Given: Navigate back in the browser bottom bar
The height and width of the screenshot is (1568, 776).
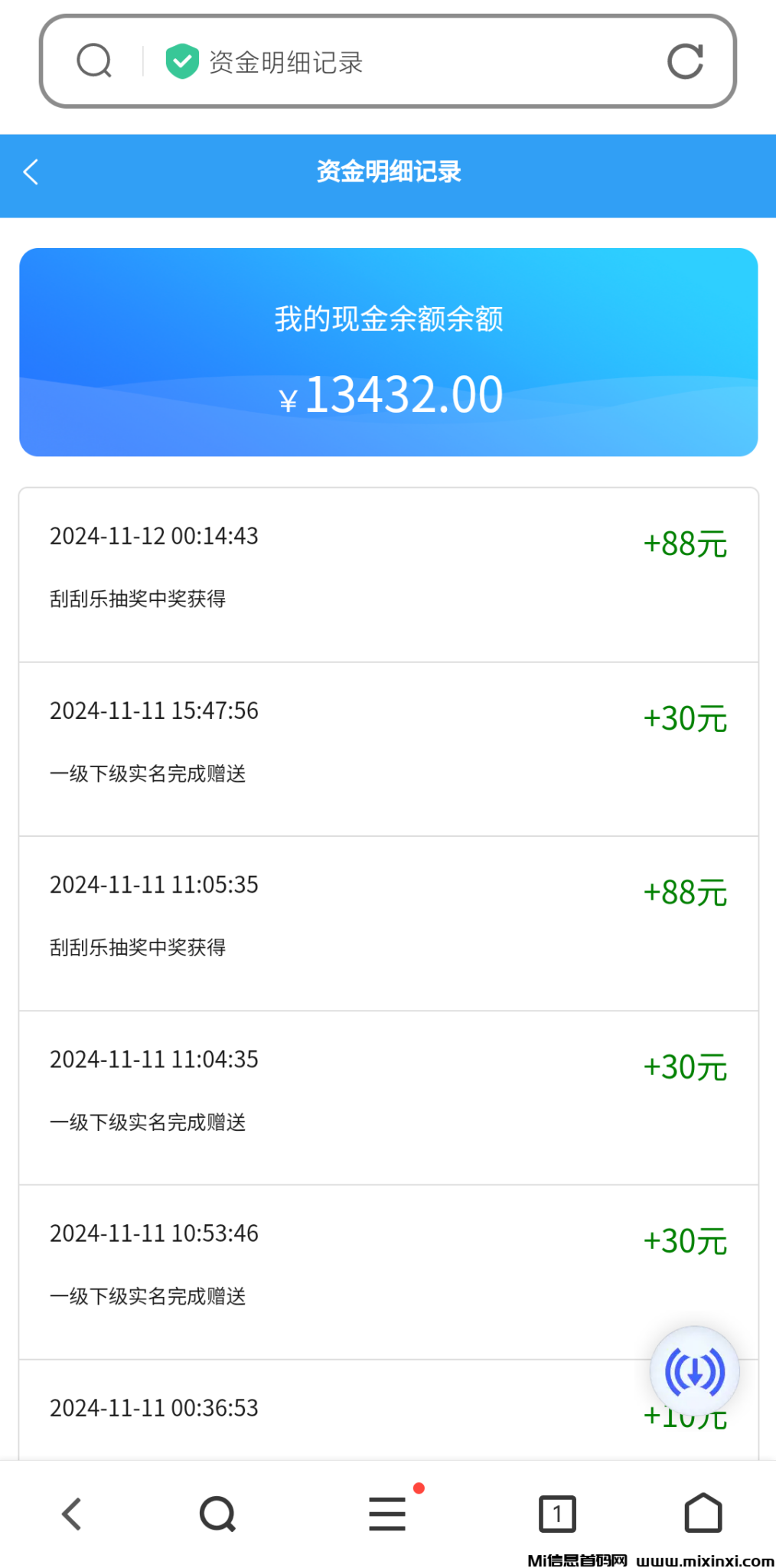Looking at the screenshot, I should click(72, 1514).
